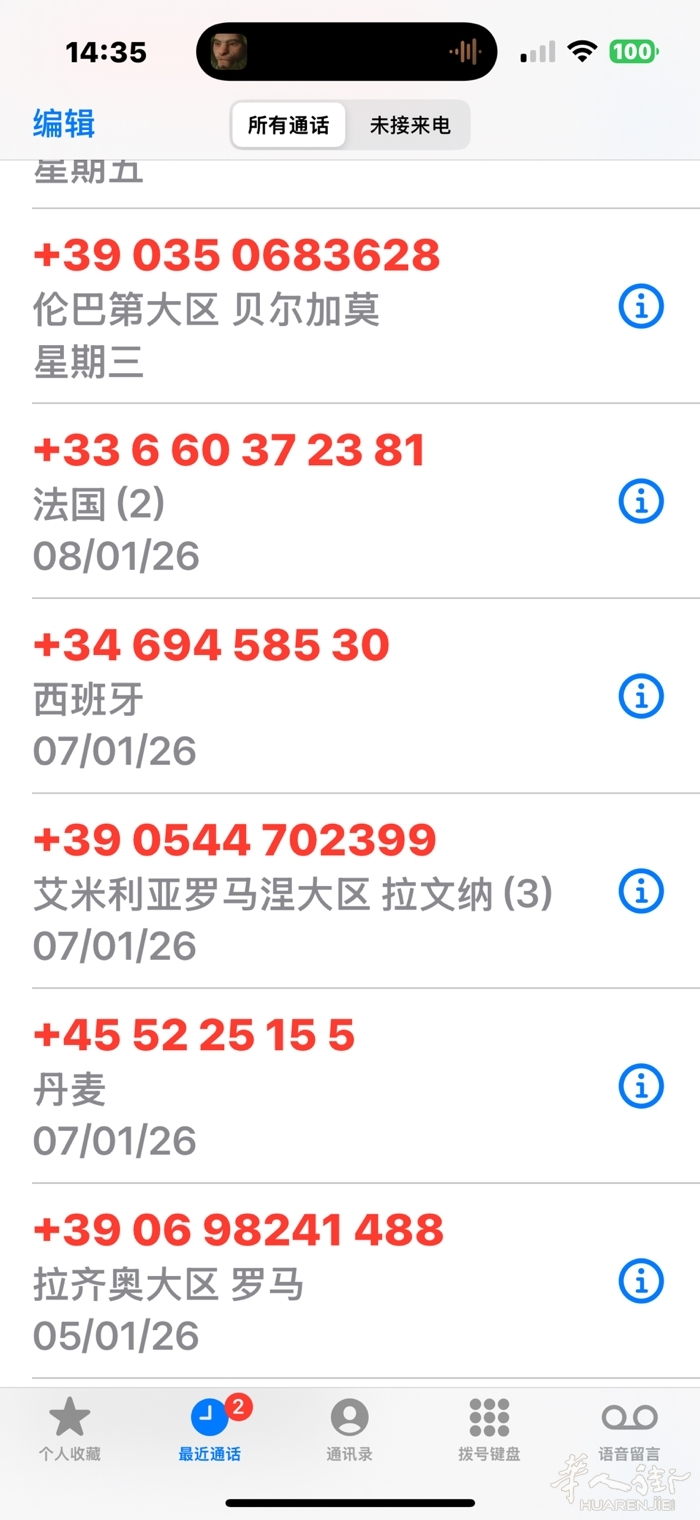This screenshot has width=700, height=1520.
Task: Show info for +39 0544 702399
Action: tap(641, 891)
